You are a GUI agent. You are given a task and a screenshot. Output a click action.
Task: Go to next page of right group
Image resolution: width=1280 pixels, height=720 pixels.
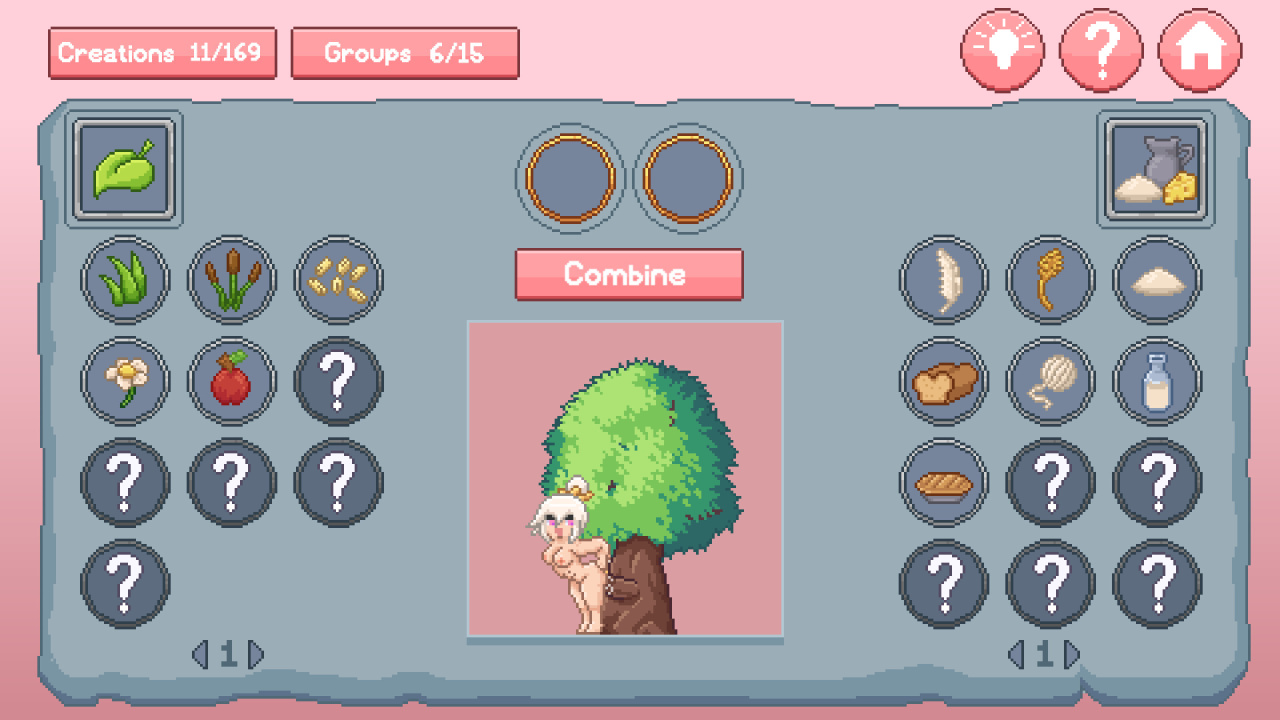(1072, 655)
